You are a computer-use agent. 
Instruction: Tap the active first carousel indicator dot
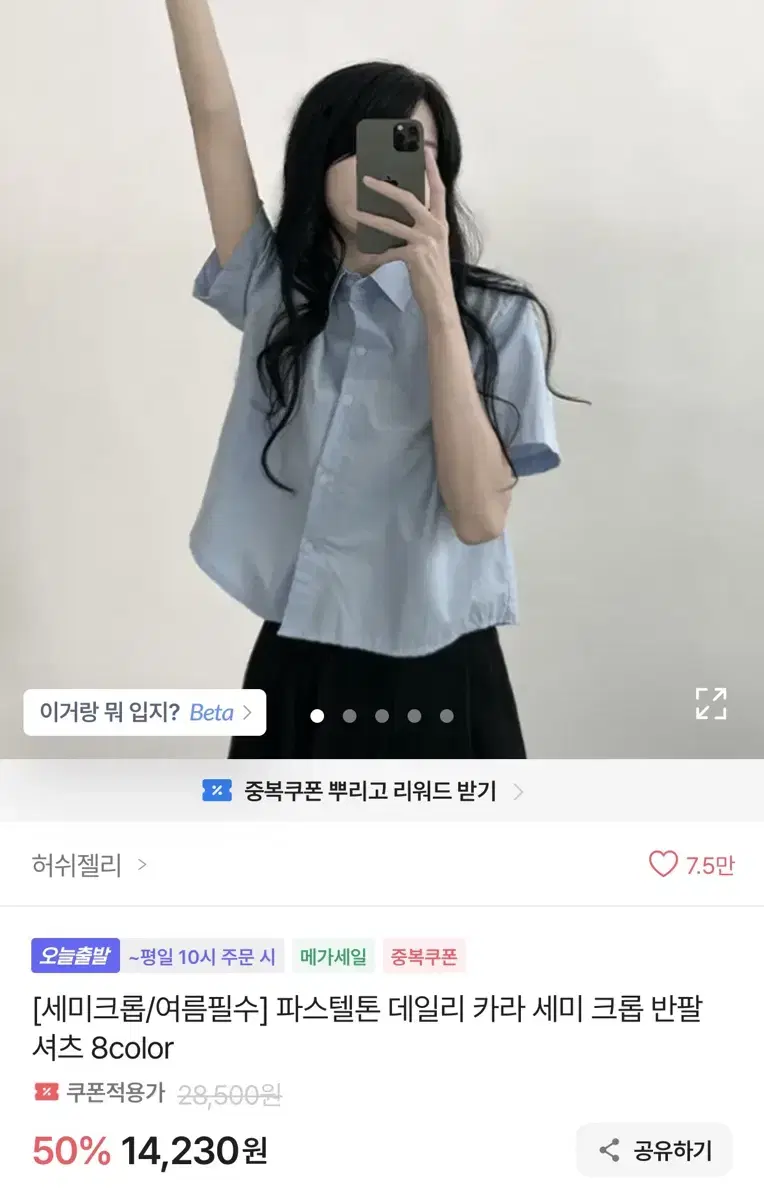pyautogui.click(x=317, y=716)
